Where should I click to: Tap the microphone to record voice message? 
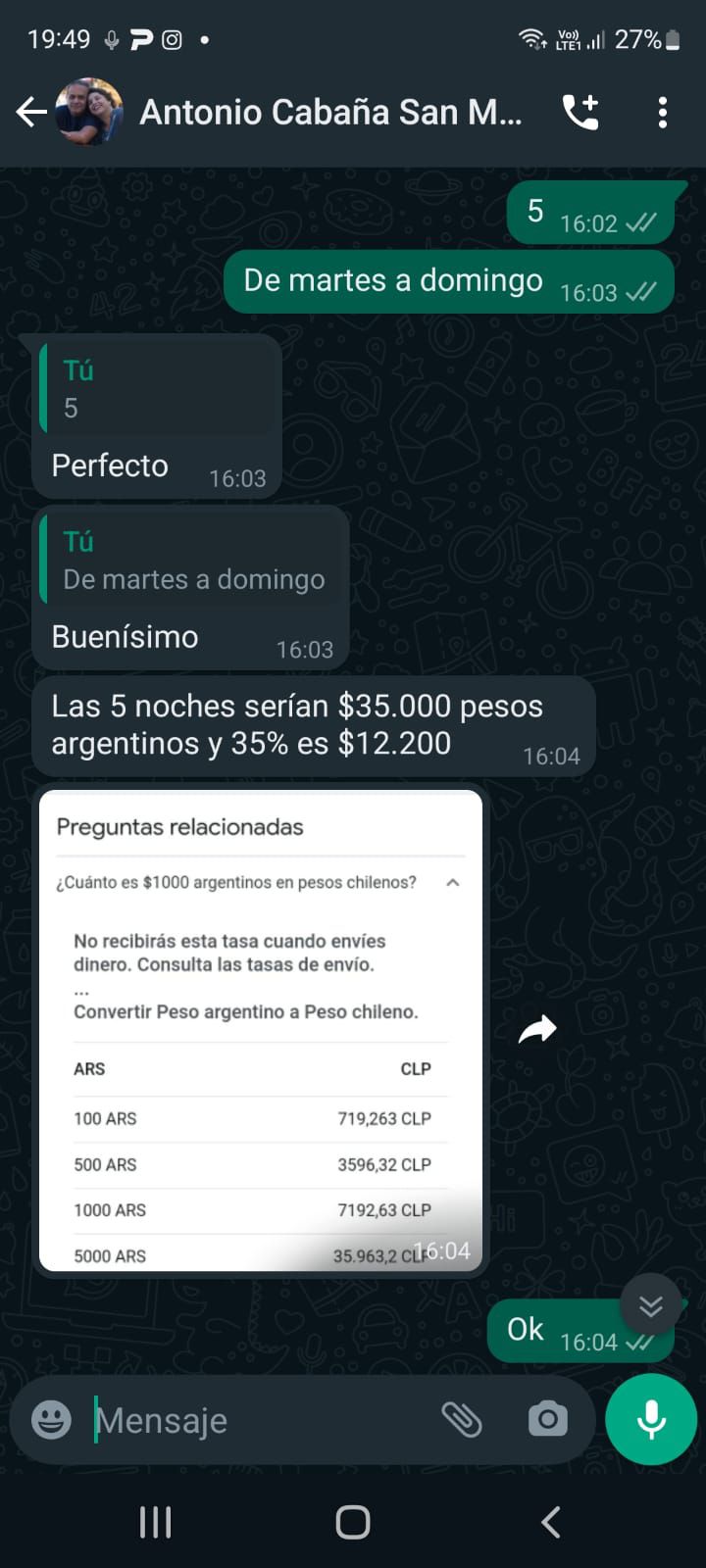point(651,1419)
